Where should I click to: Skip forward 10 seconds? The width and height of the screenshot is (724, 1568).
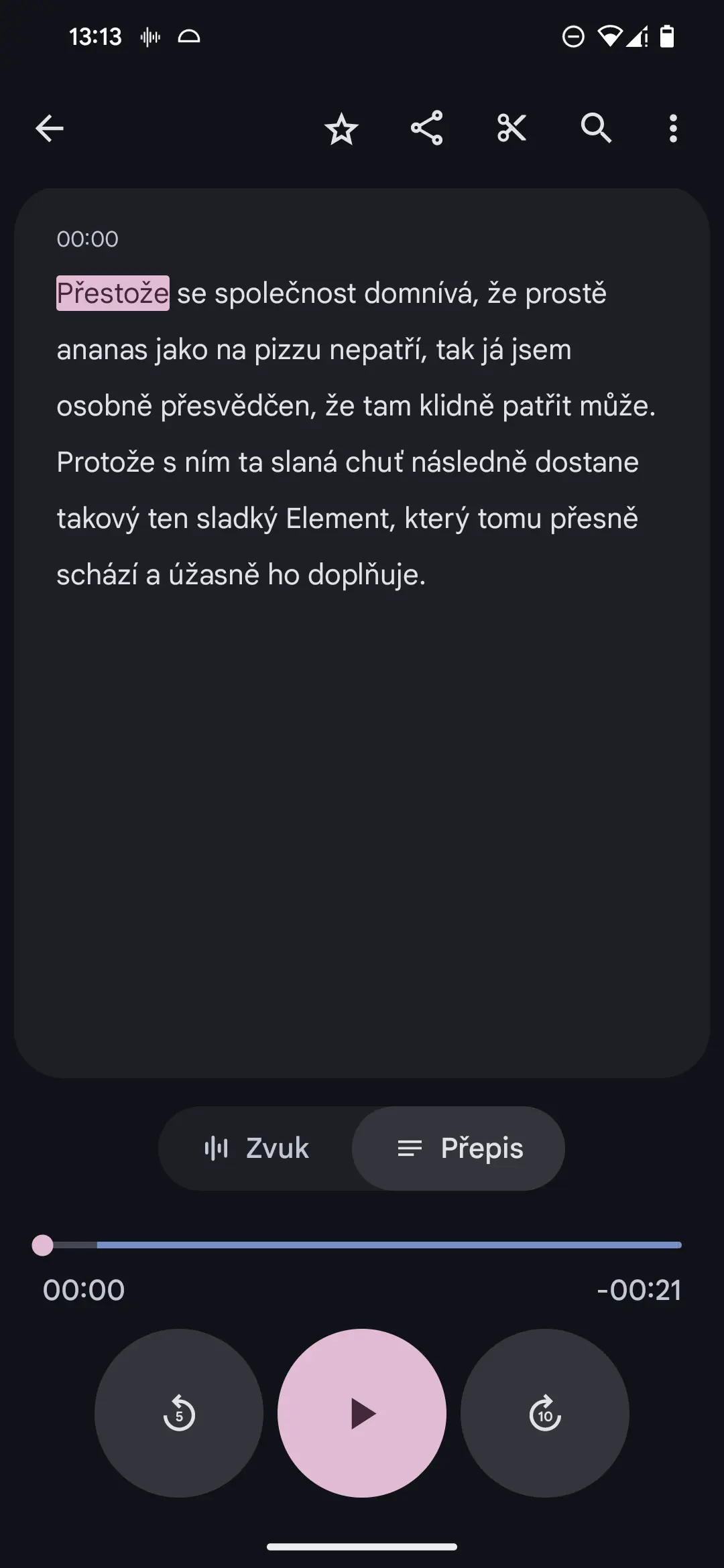(x=545, y=1413)
